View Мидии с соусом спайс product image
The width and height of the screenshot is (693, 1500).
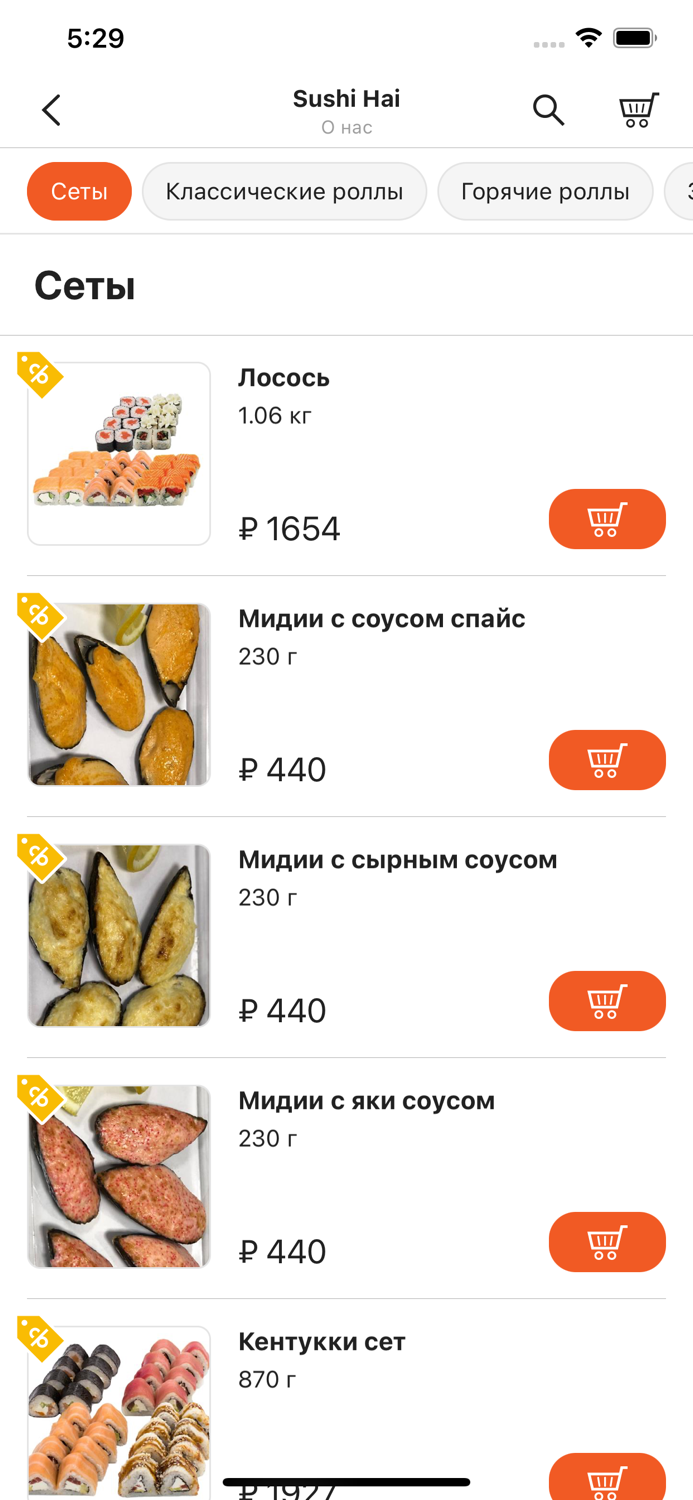click(x=119, y=695)
